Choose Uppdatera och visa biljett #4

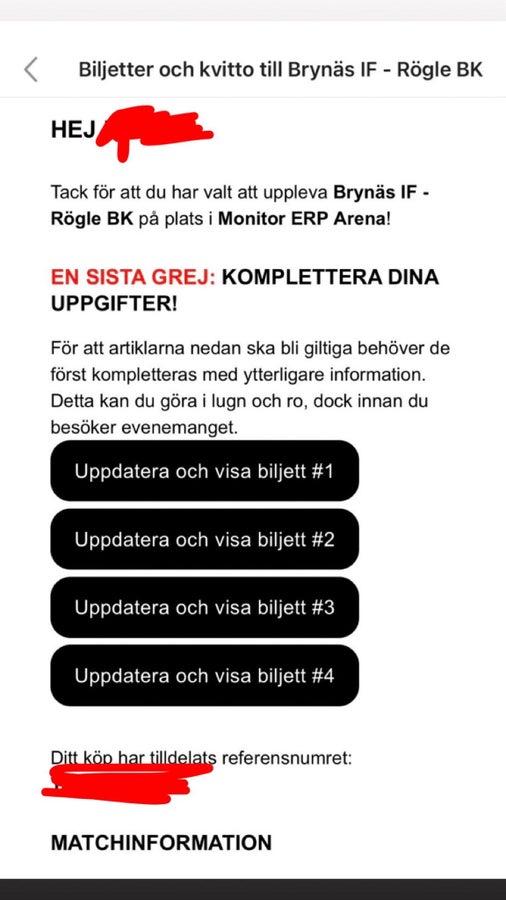click(x=204, y=675)
